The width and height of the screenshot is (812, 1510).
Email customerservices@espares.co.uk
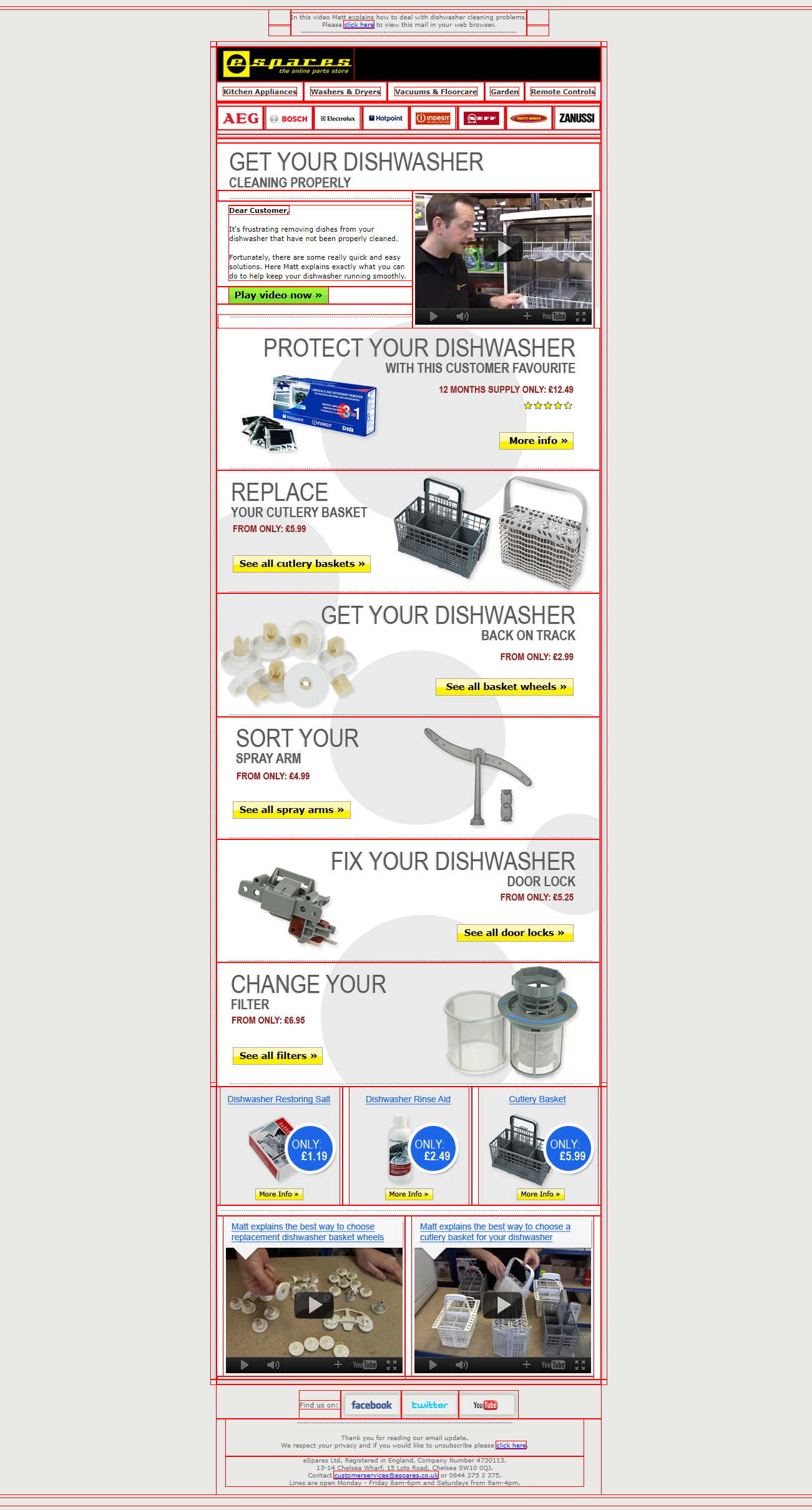(386, 1475)
